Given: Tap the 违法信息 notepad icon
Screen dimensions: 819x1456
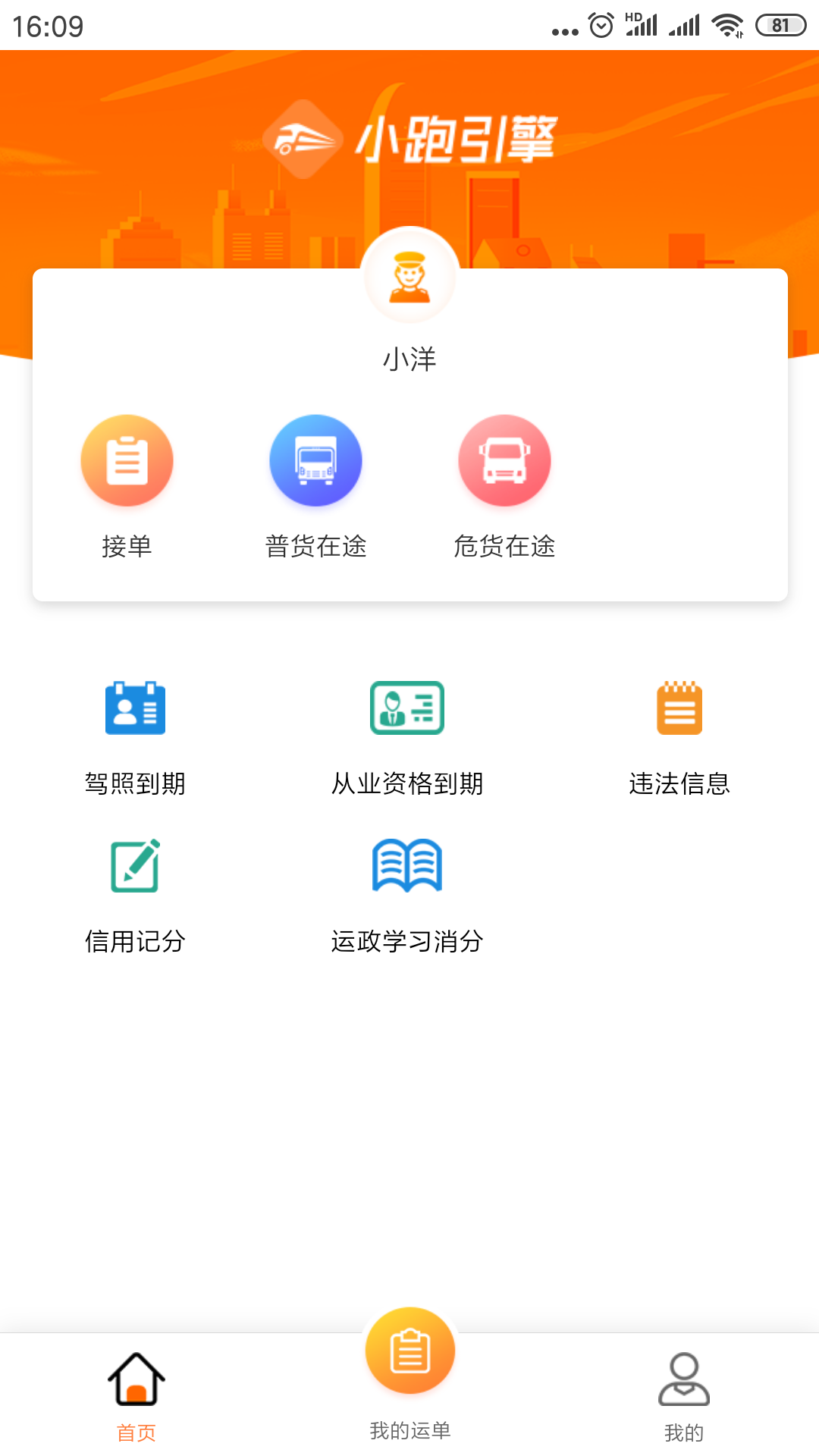Looking at the screenshot, I should point(680,708).
